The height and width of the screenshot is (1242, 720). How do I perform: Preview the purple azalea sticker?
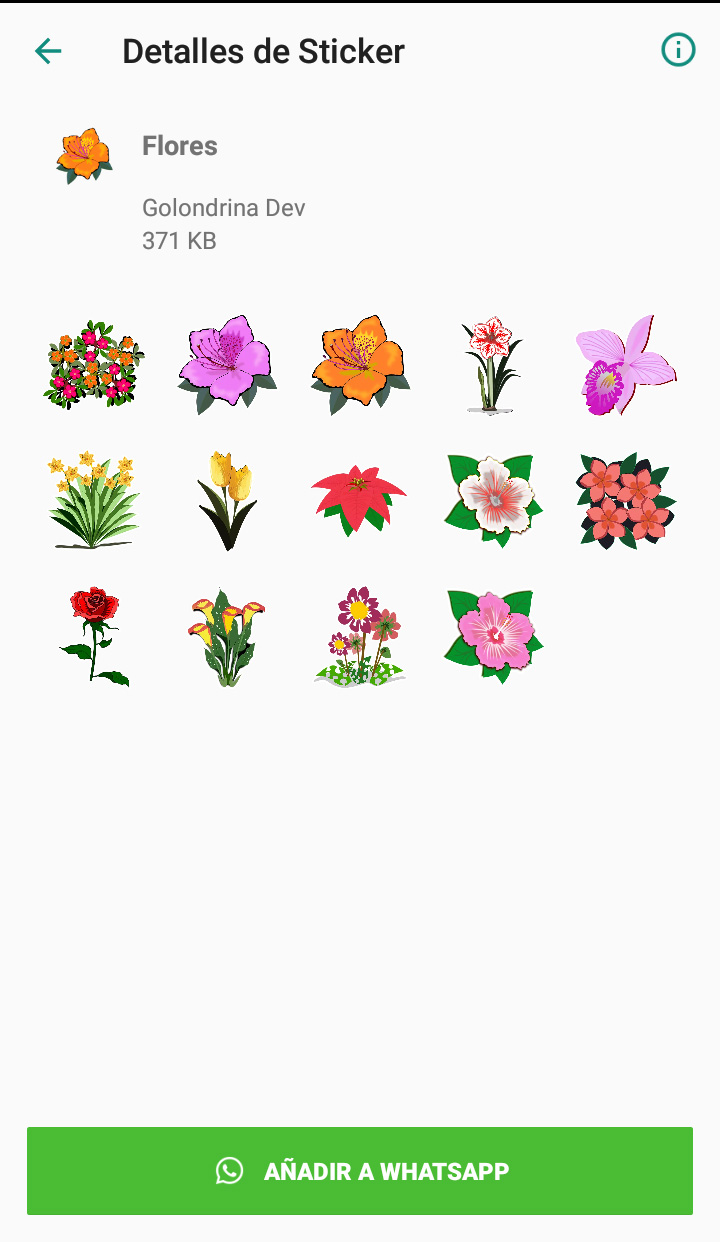tap(227, 365)
